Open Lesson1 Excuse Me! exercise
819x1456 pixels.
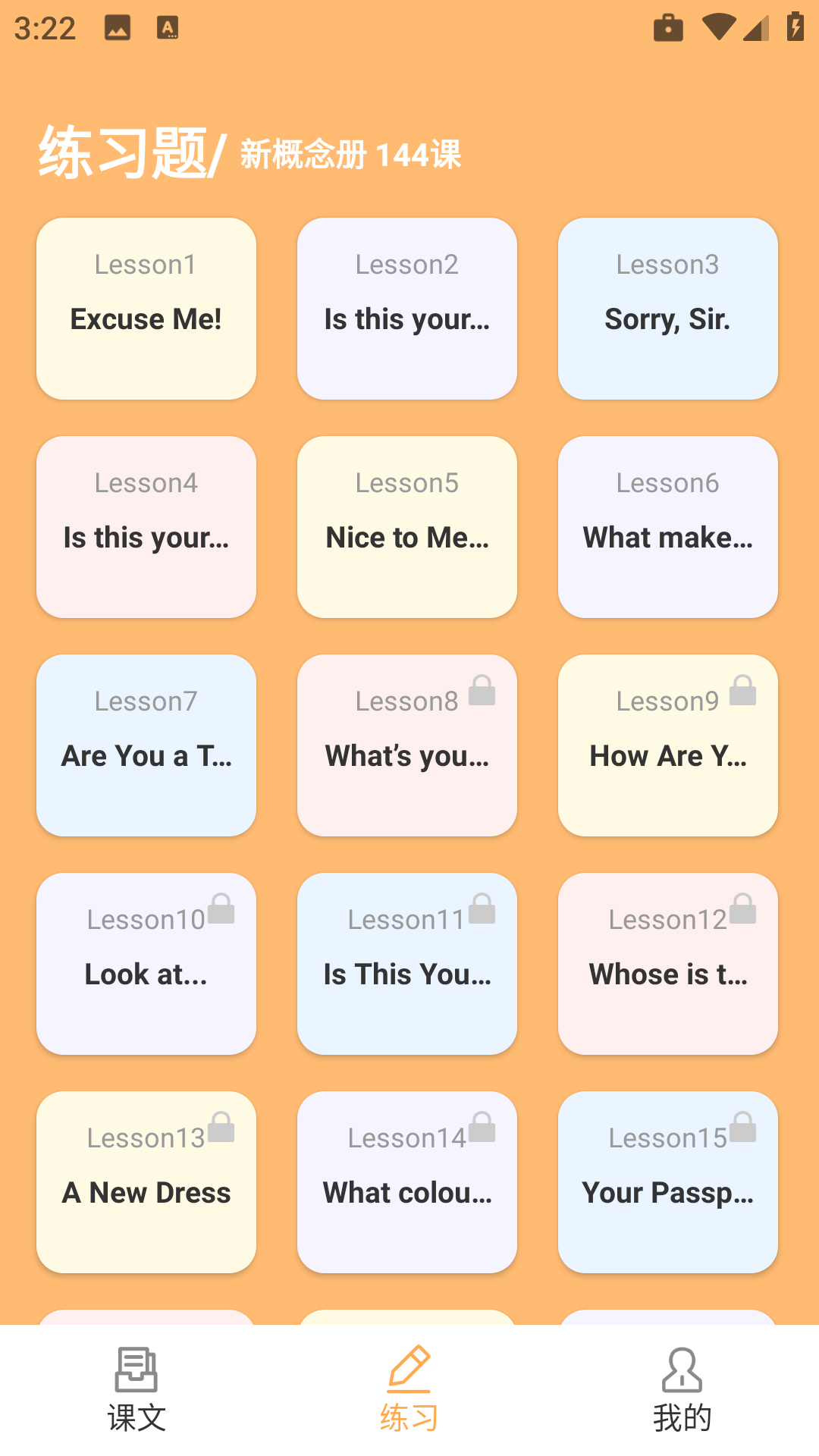[146, 309]
